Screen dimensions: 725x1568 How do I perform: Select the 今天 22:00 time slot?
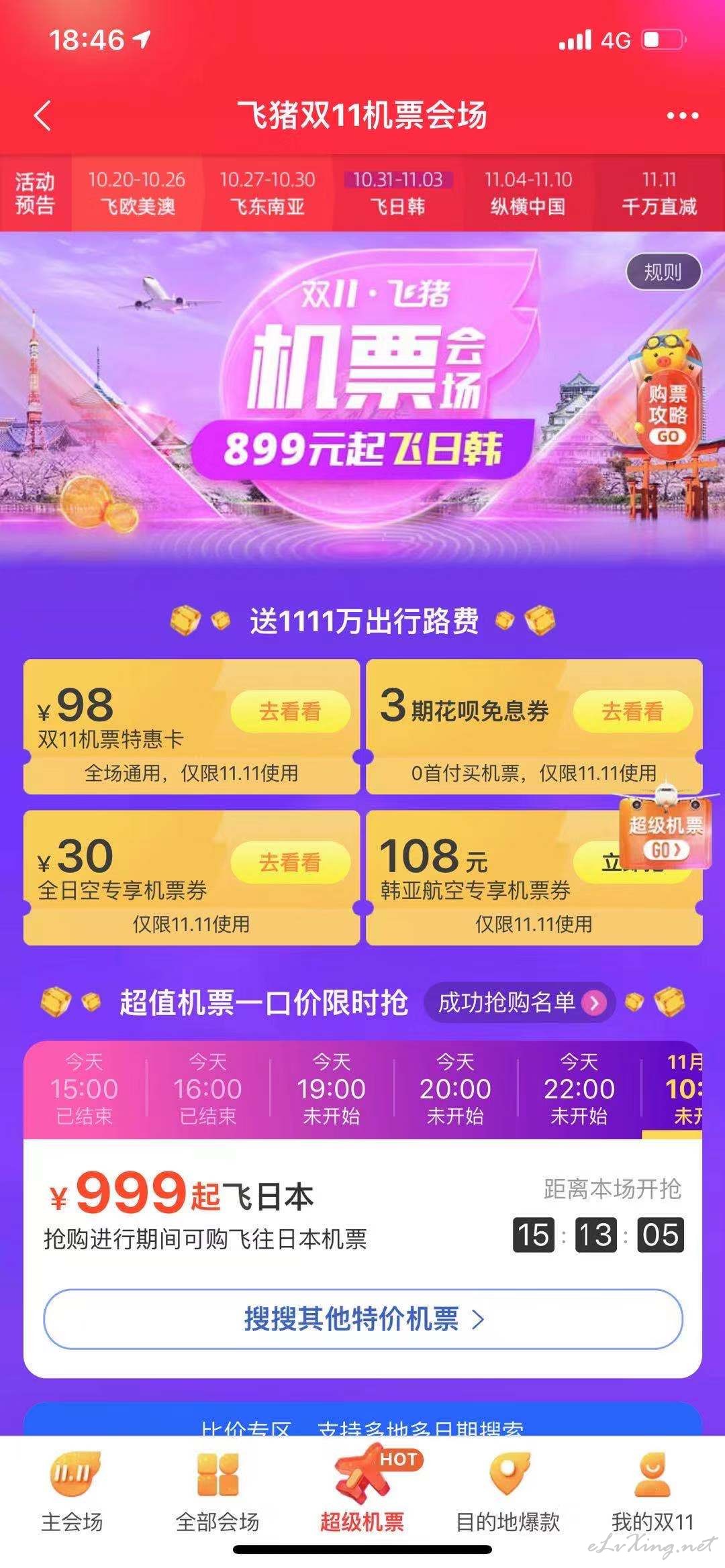(x=579, y=1088)
